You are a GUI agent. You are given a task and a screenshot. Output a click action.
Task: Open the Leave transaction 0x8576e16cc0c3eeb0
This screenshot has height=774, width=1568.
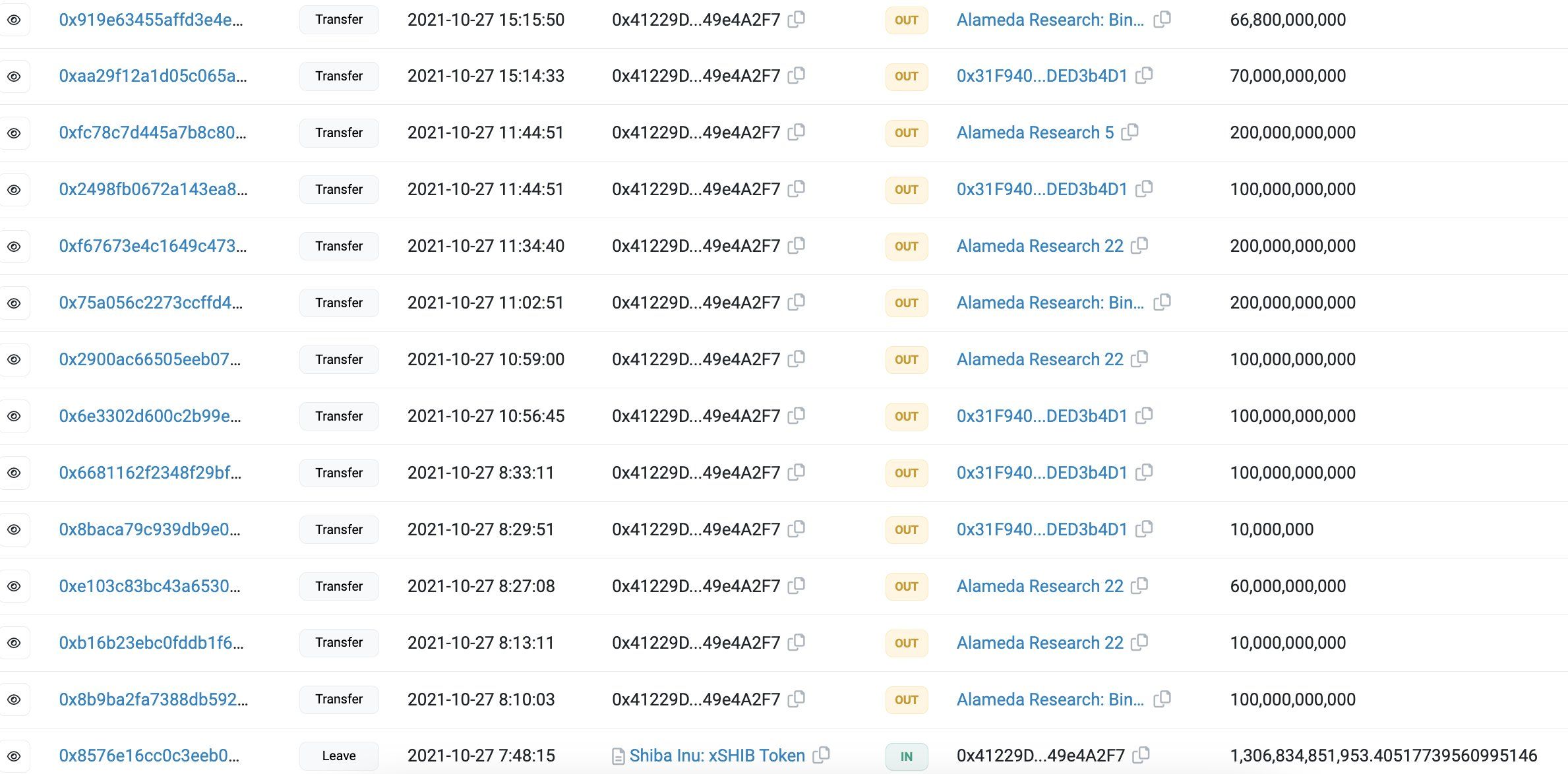pos(149,756)
